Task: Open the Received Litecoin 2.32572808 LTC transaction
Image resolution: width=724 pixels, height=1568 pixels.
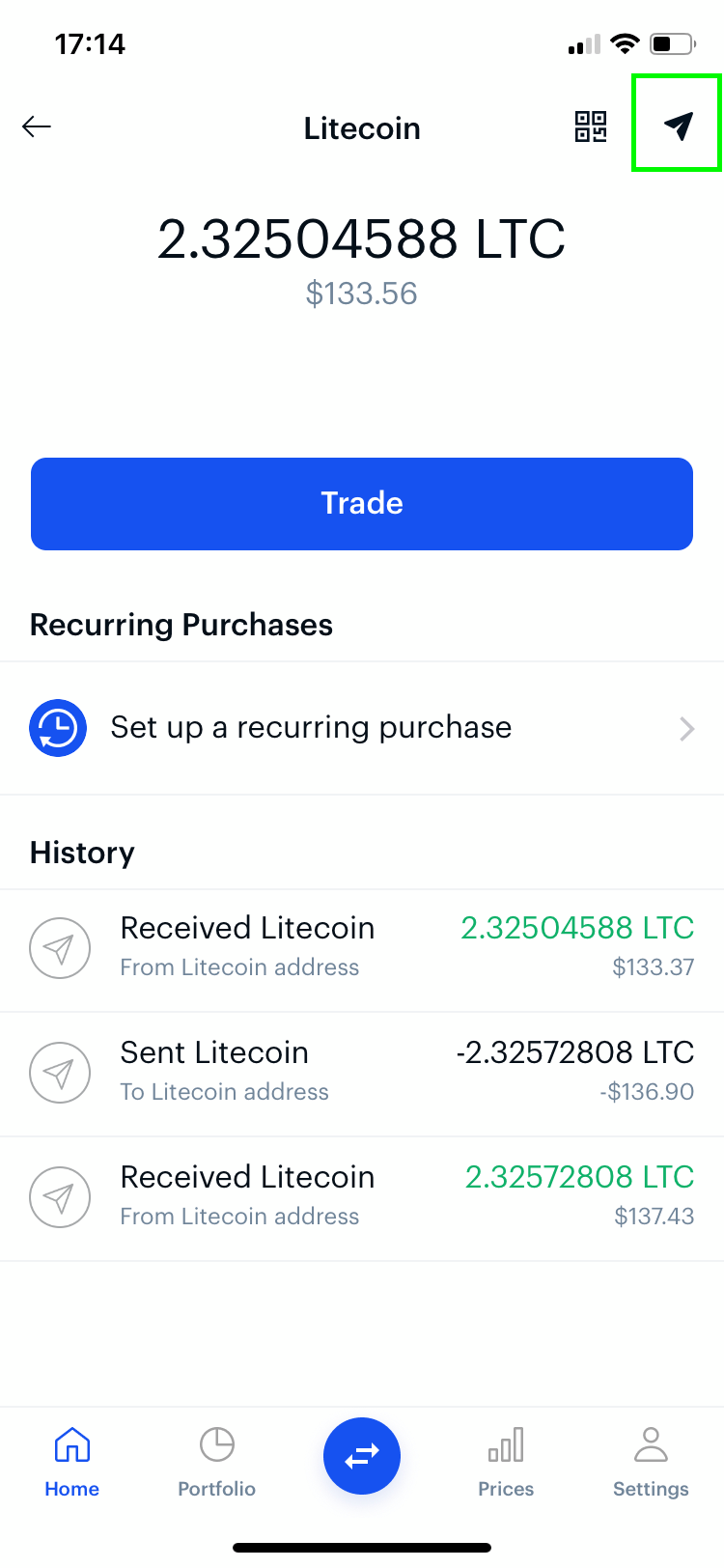Action: tap(362, 1199)
